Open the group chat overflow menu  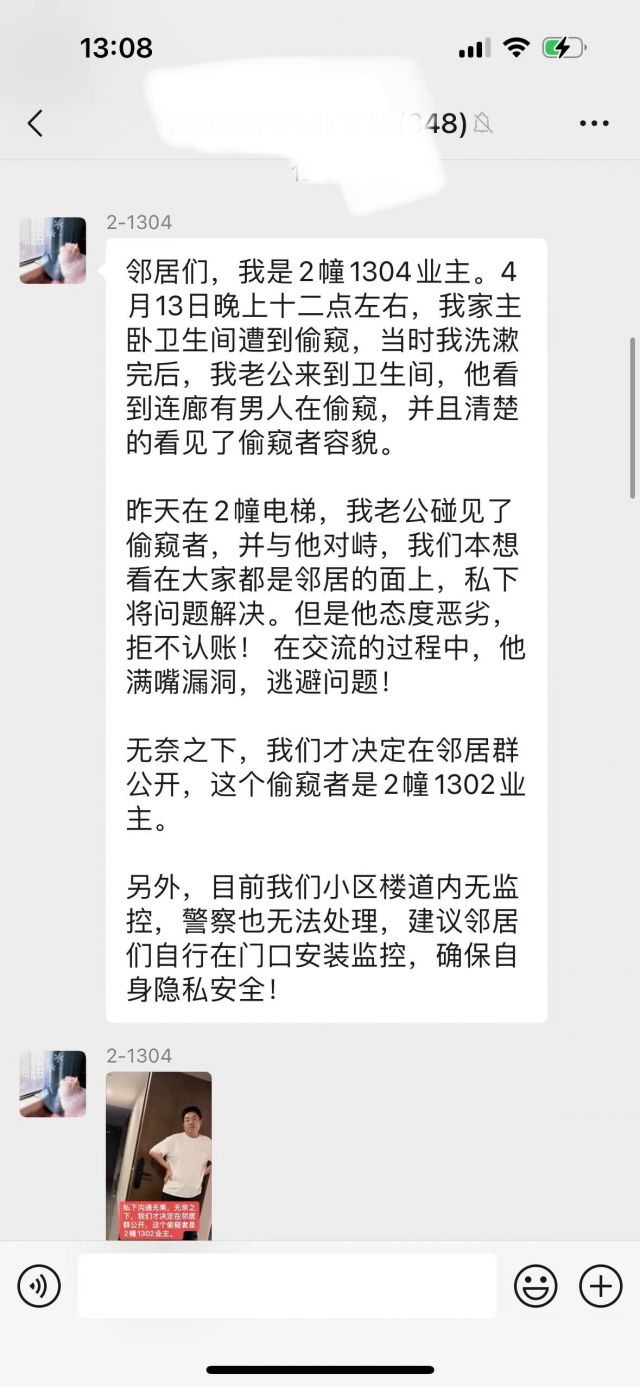click(594, 123)
